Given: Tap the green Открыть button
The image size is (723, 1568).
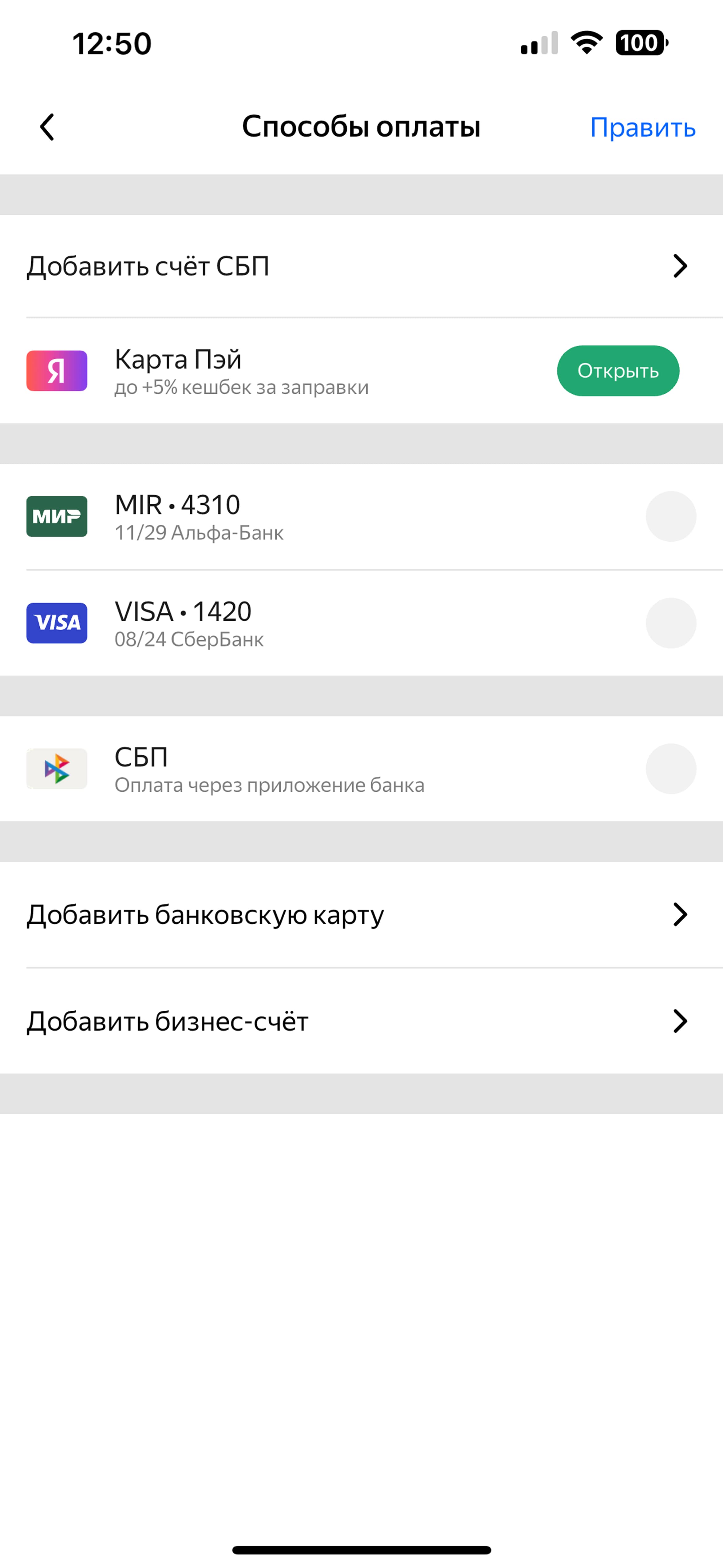Looking at the screenshot, I should click(x=618, y=371).
